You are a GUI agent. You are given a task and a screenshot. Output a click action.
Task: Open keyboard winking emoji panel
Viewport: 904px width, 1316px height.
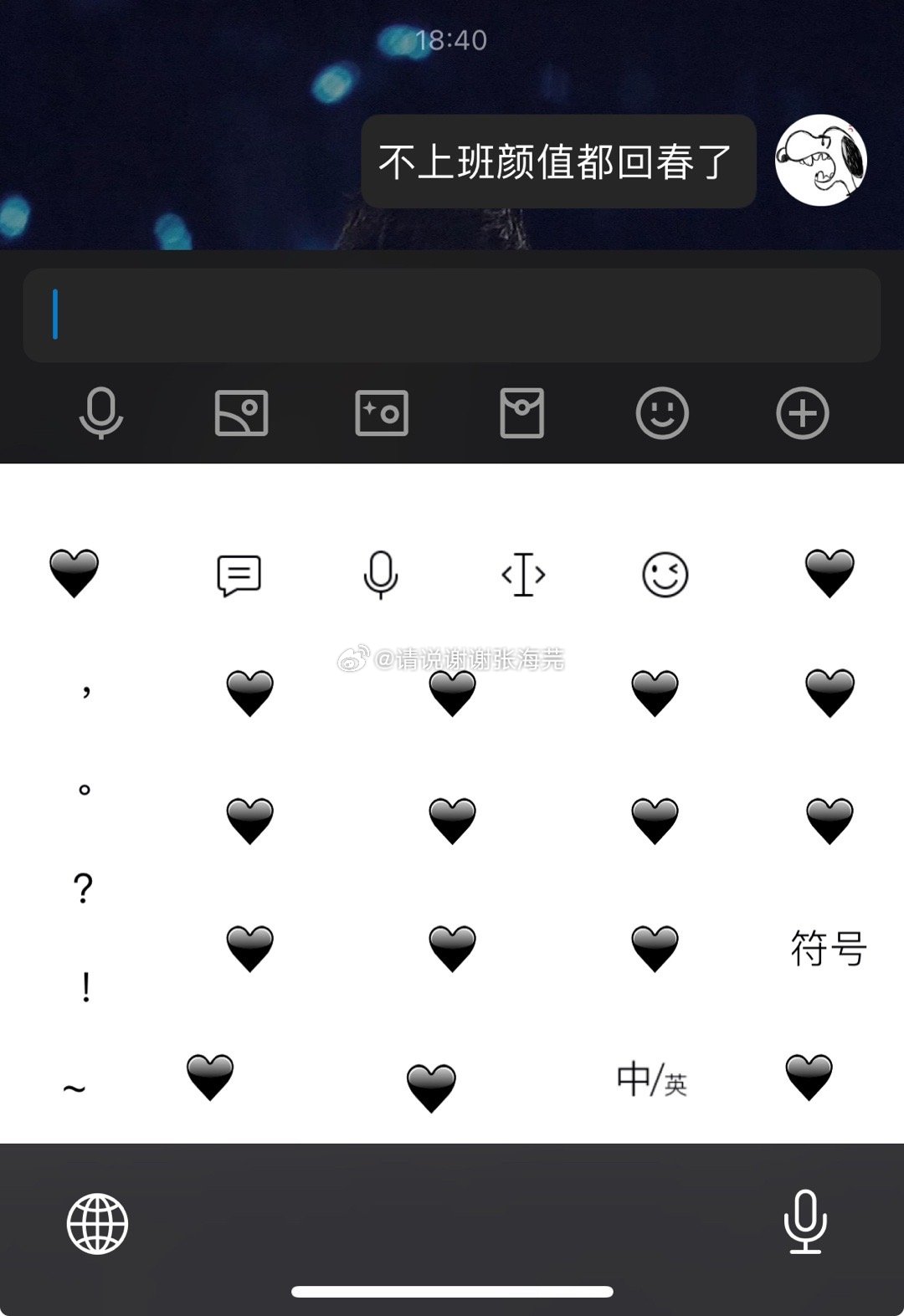click(665, 576)
